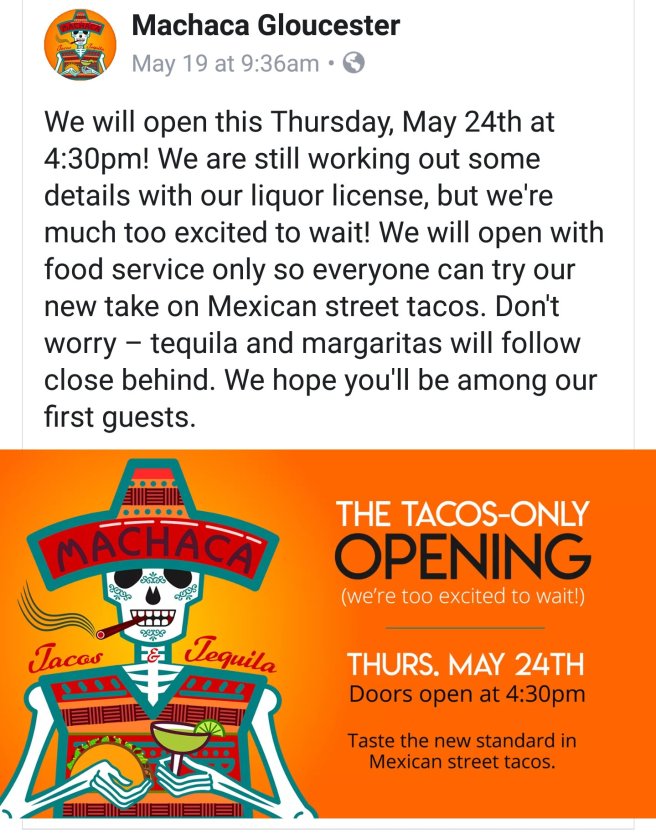The width and height of the screenshot is (656, 833).
Task: Open Machaca Gloucester's profile picture
Action: 76,45
